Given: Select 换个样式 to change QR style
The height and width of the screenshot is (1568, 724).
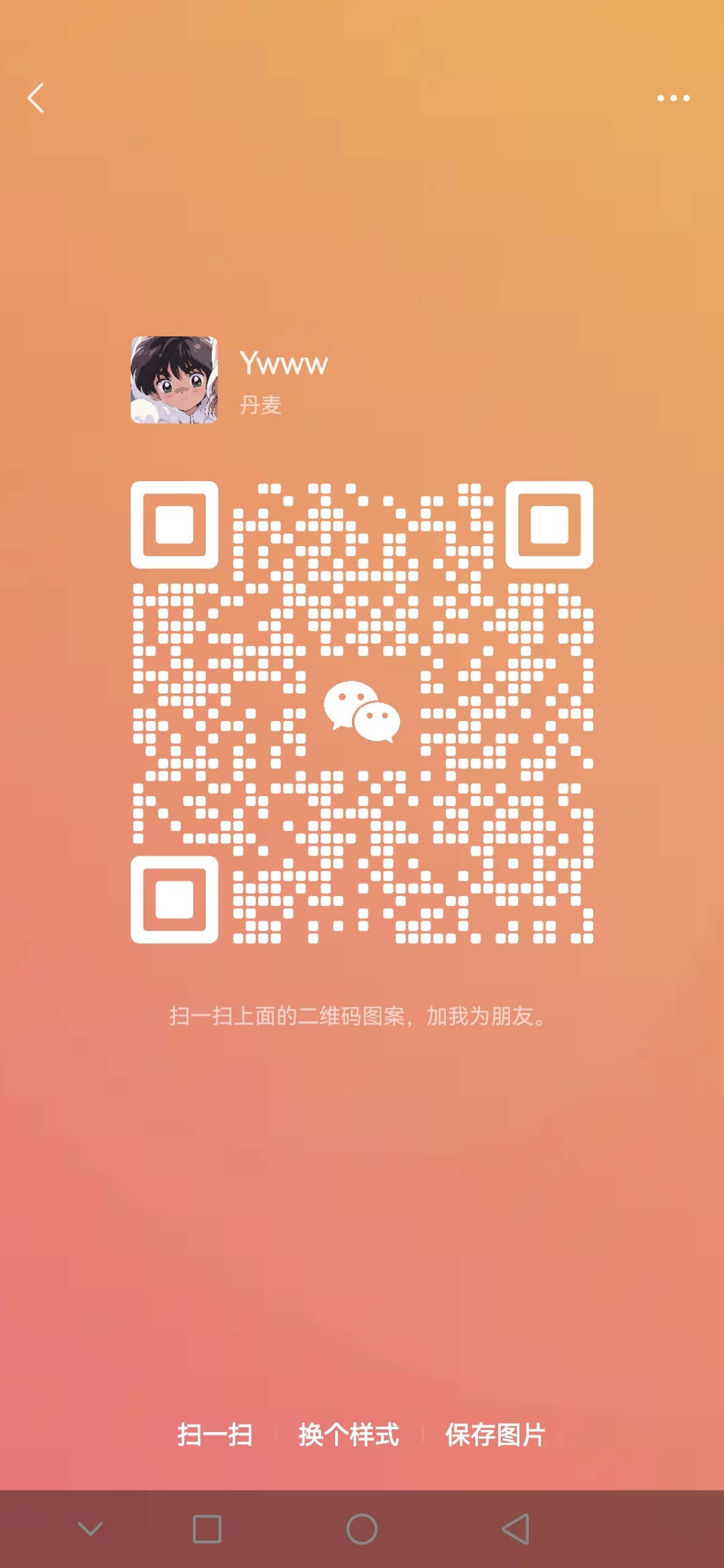Looking at the screenshot, I should pyautogui.click(x=349, y=1435).
